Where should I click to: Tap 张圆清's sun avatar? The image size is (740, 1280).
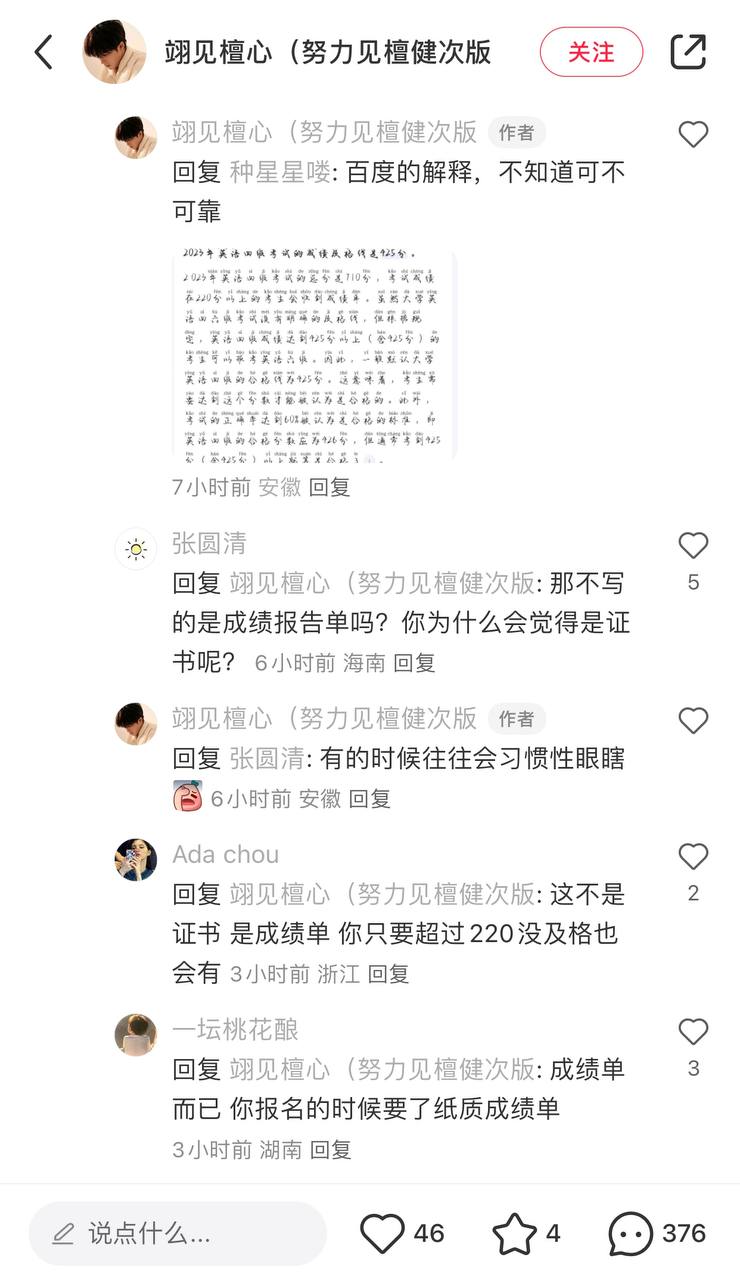coord(135,548)
